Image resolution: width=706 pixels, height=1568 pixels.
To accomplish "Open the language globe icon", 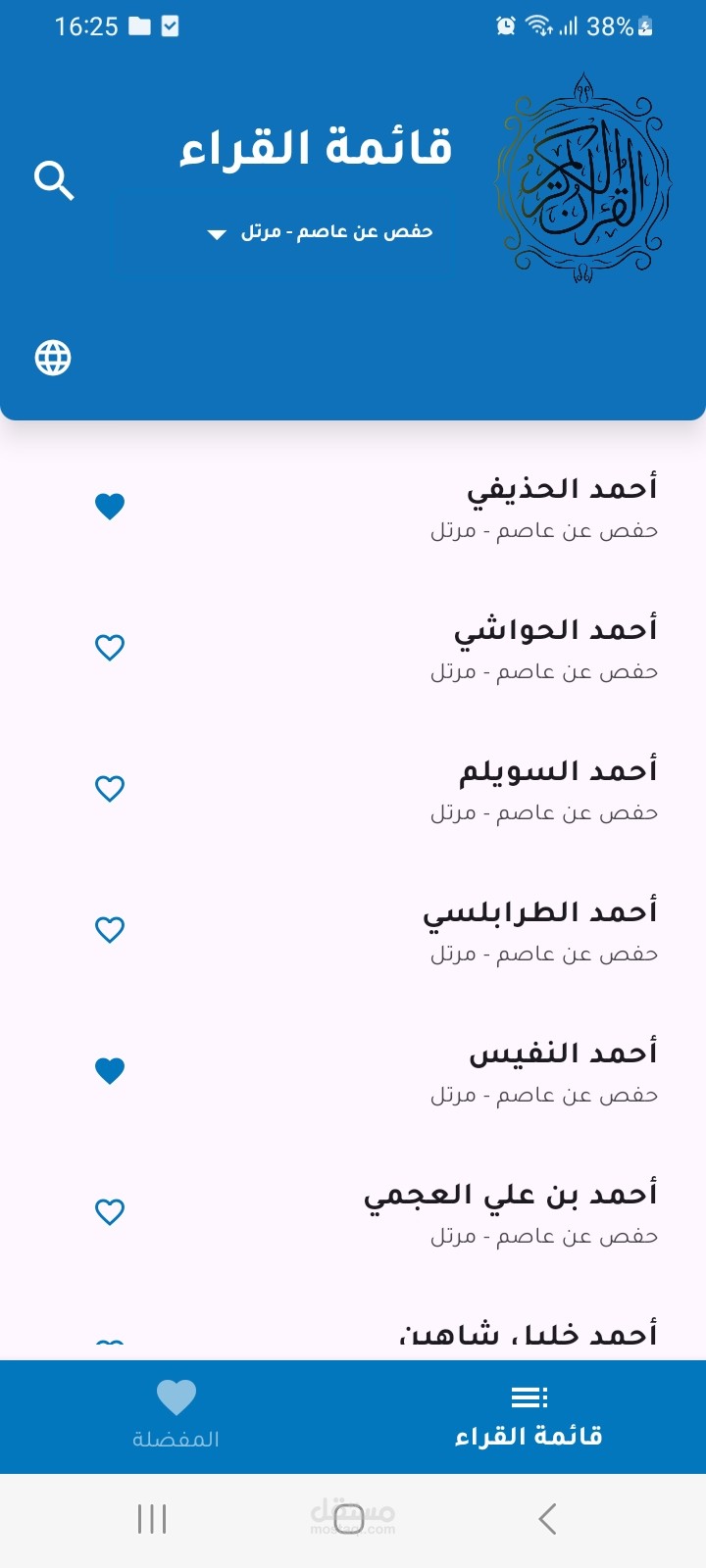I will (x=53, y=358).
